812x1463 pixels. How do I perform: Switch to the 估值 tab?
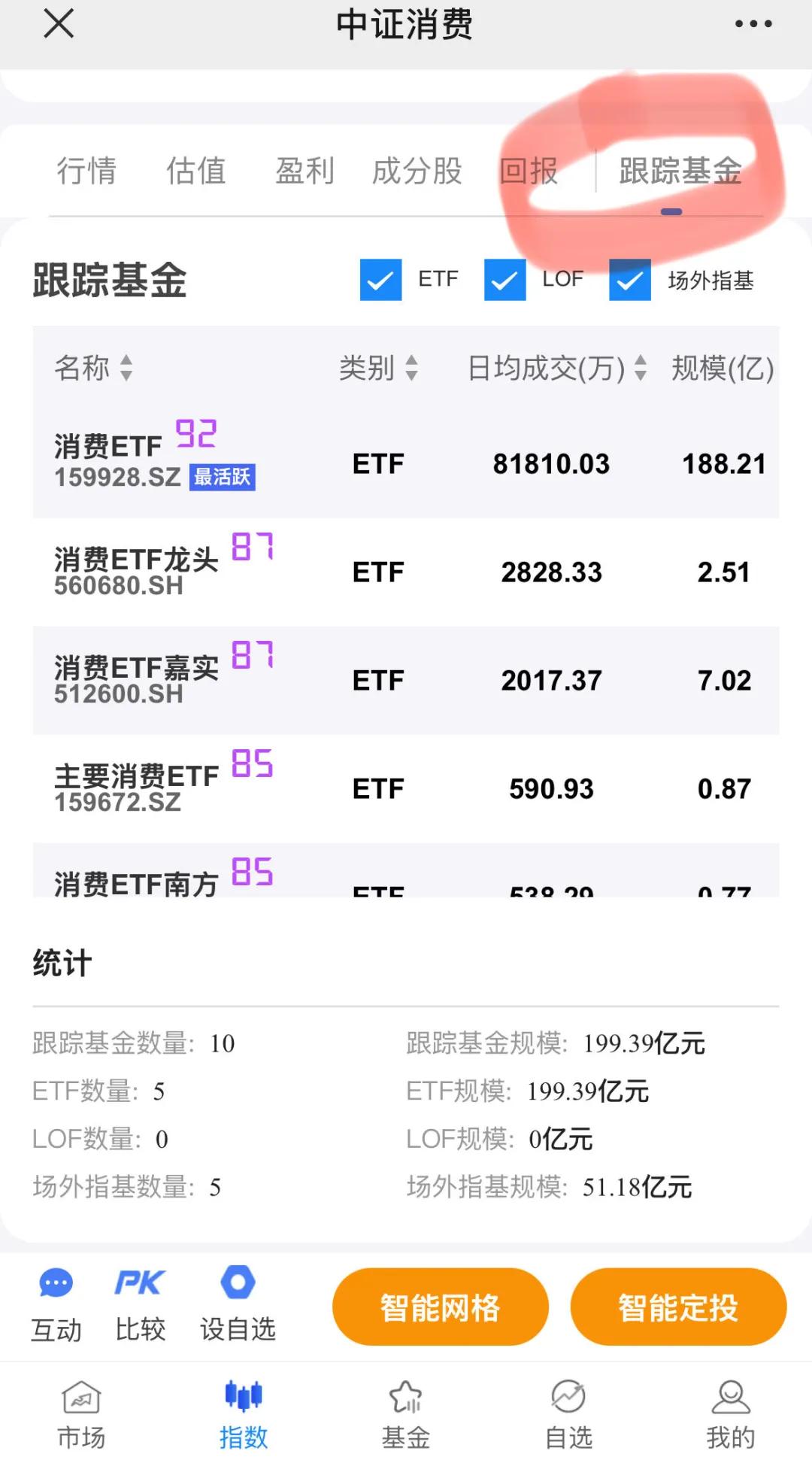click(x=195, y=171)
